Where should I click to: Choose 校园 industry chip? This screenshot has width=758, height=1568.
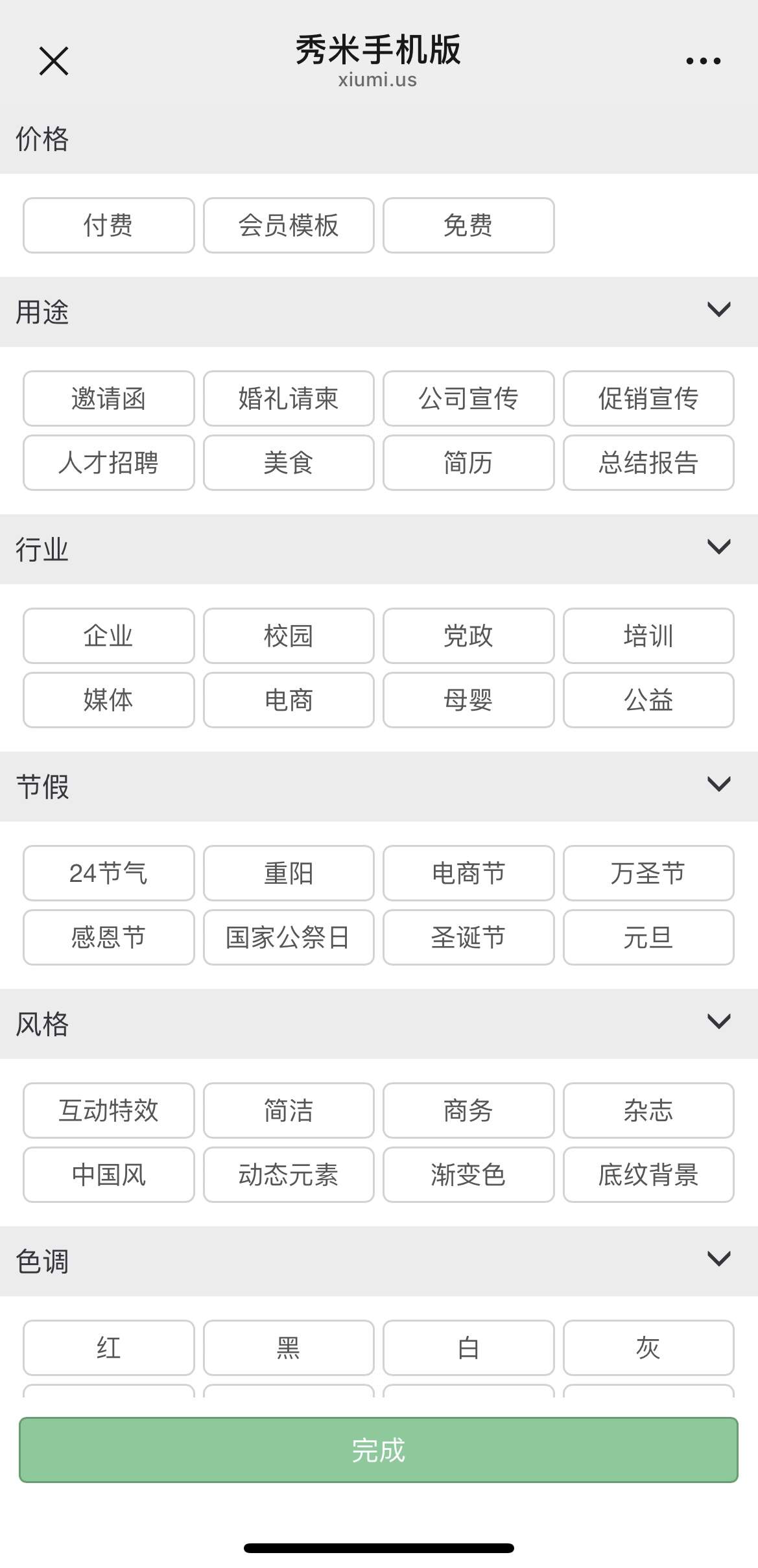[x=289, y=636]
